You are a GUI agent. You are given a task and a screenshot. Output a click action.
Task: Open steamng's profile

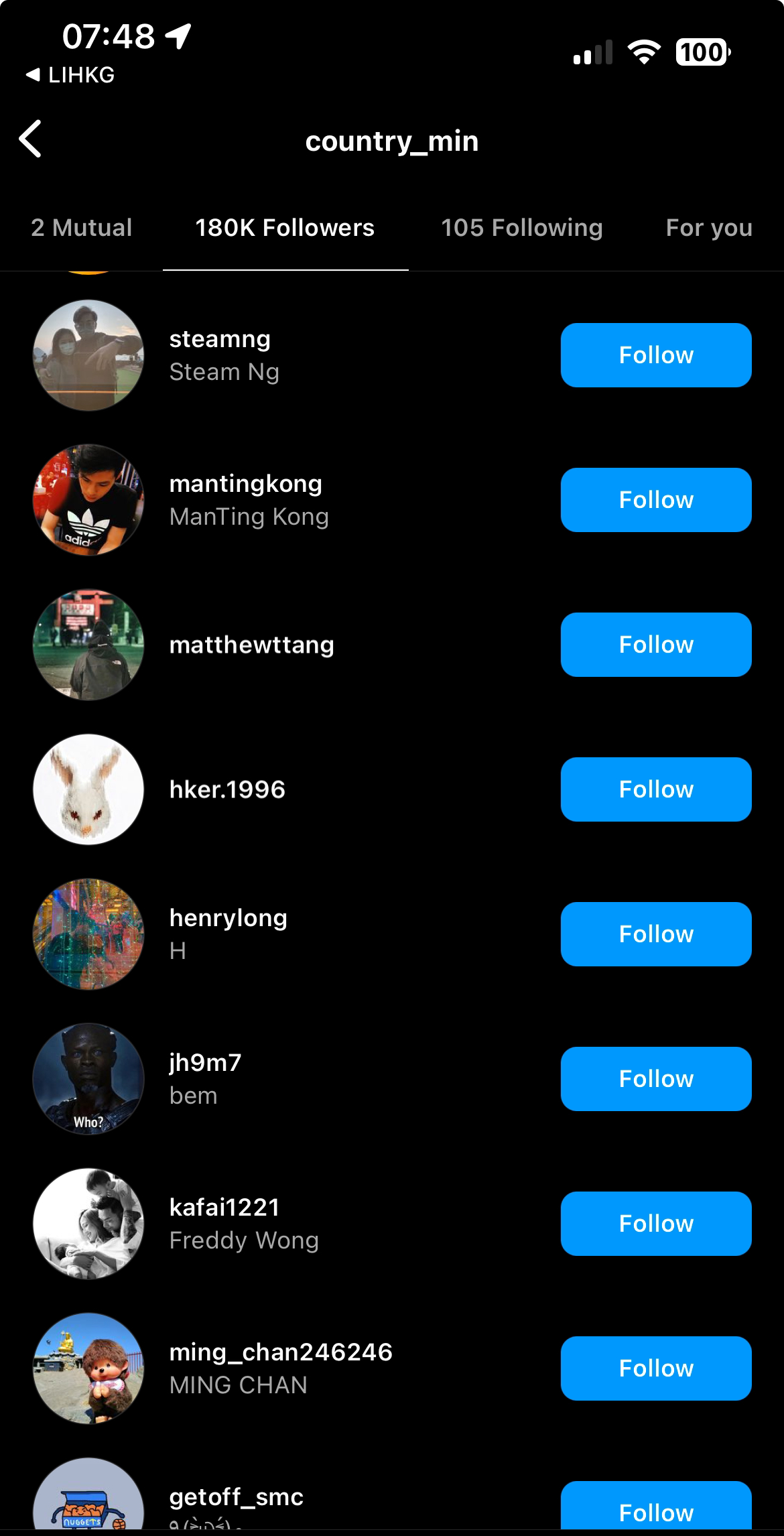(220, 340)
